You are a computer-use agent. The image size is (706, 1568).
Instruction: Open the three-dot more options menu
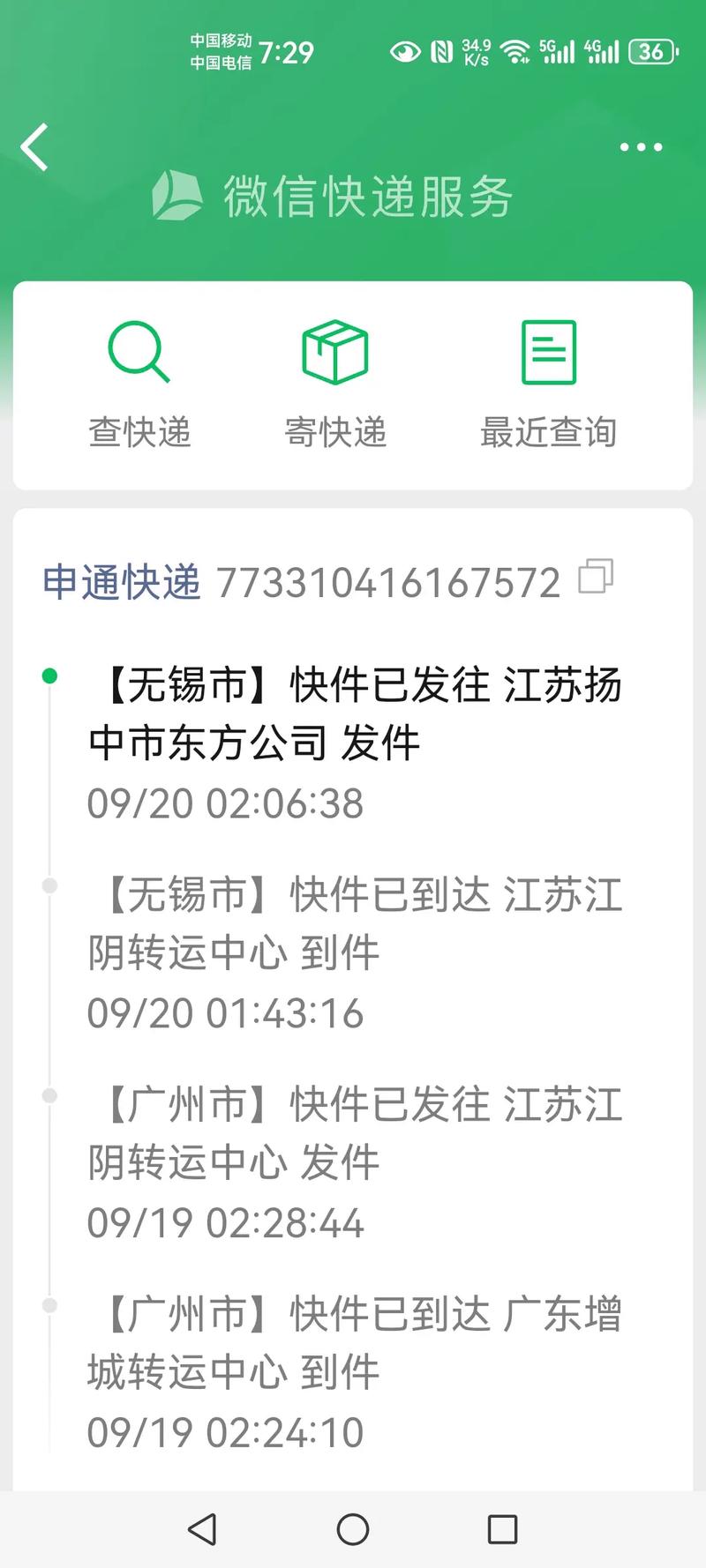(641, 147)
